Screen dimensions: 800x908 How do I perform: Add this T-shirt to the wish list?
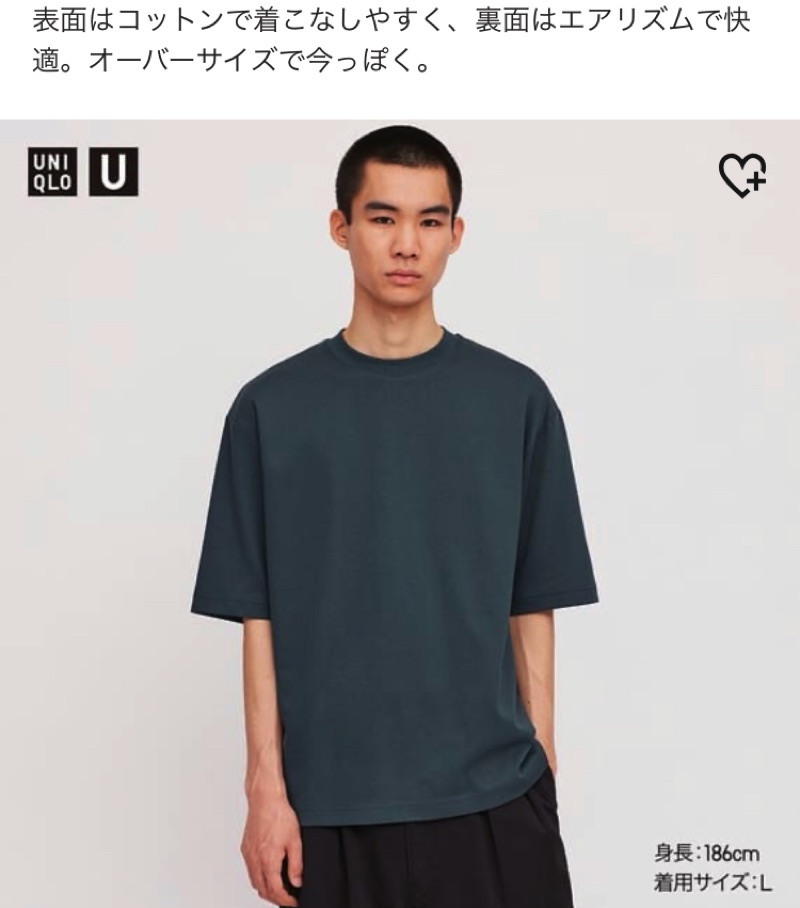[x=742, y=175]
